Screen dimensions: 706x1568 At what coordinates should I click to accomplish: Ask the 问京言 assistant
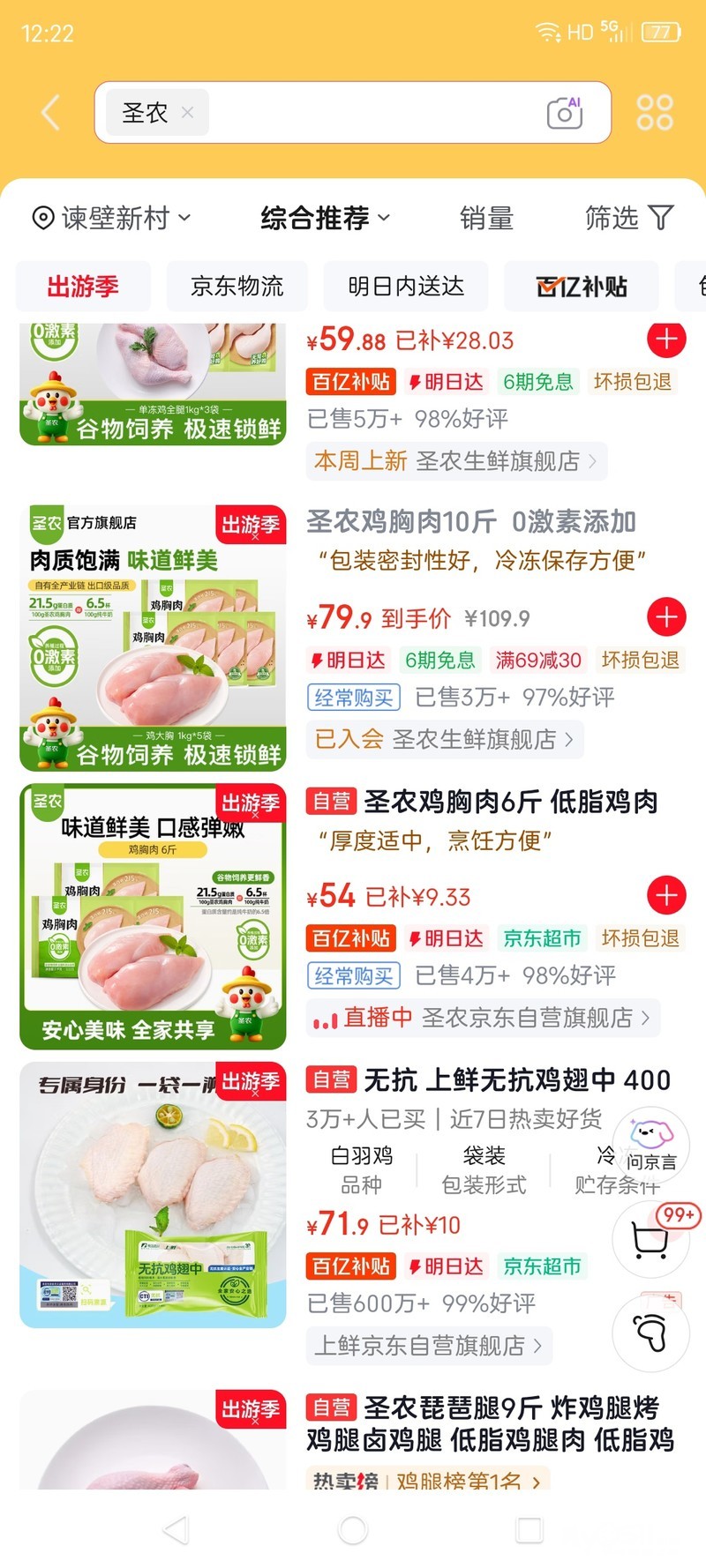(650, 1145)
